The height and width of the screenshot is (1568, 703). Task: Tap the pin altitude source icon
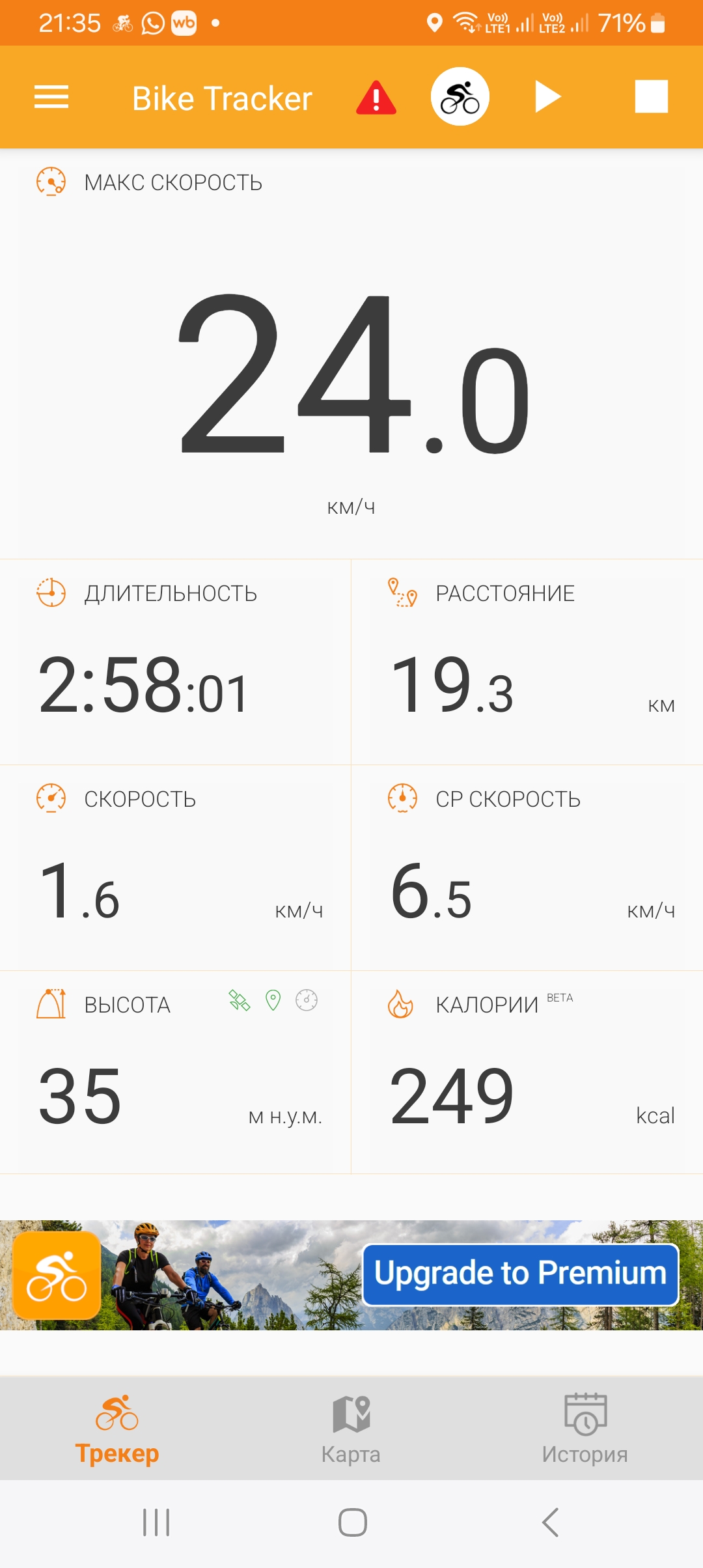(x=273, y=1000)
